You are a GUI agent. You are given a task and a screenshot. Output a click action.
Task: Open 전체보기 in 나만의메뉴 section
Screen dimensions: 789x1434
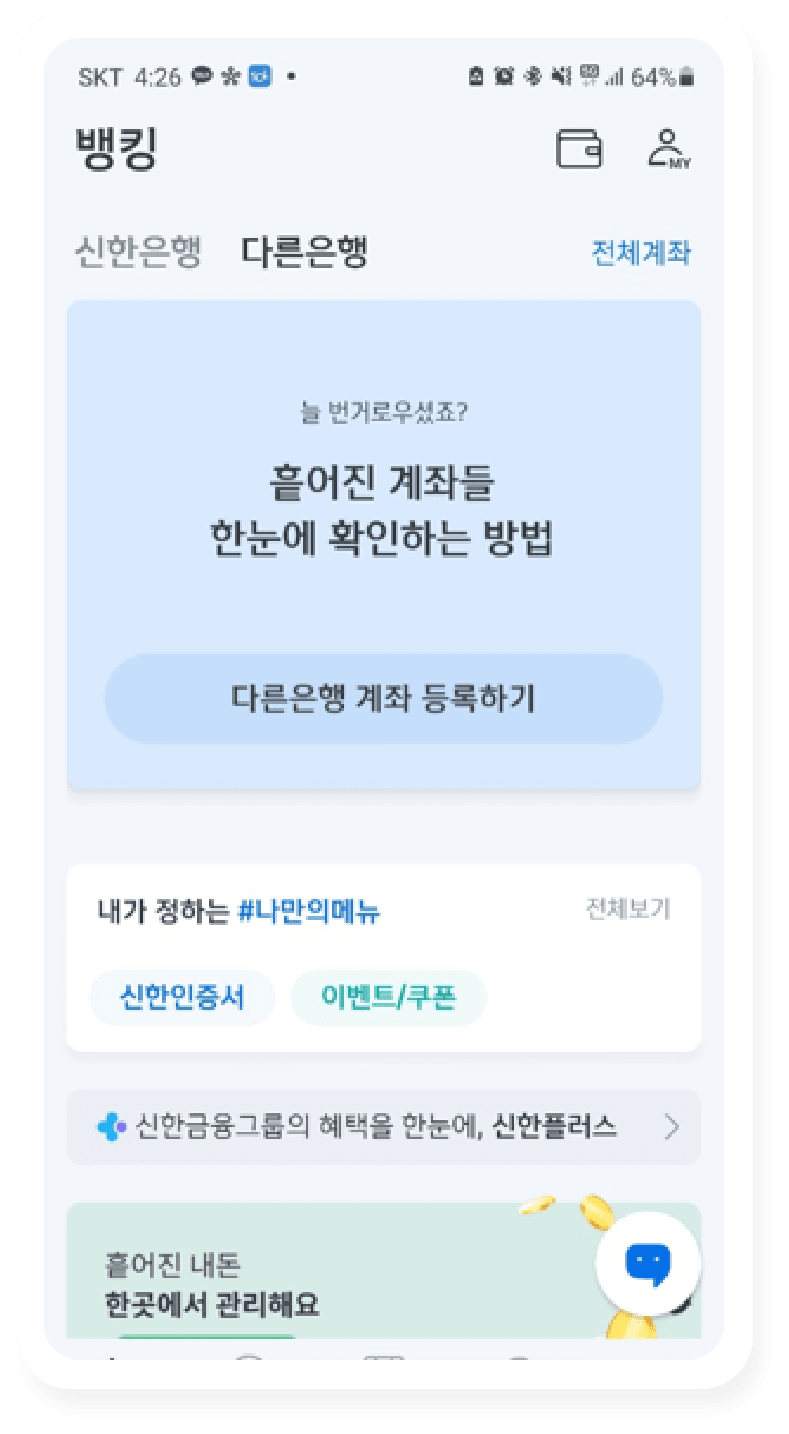point(628,909)
